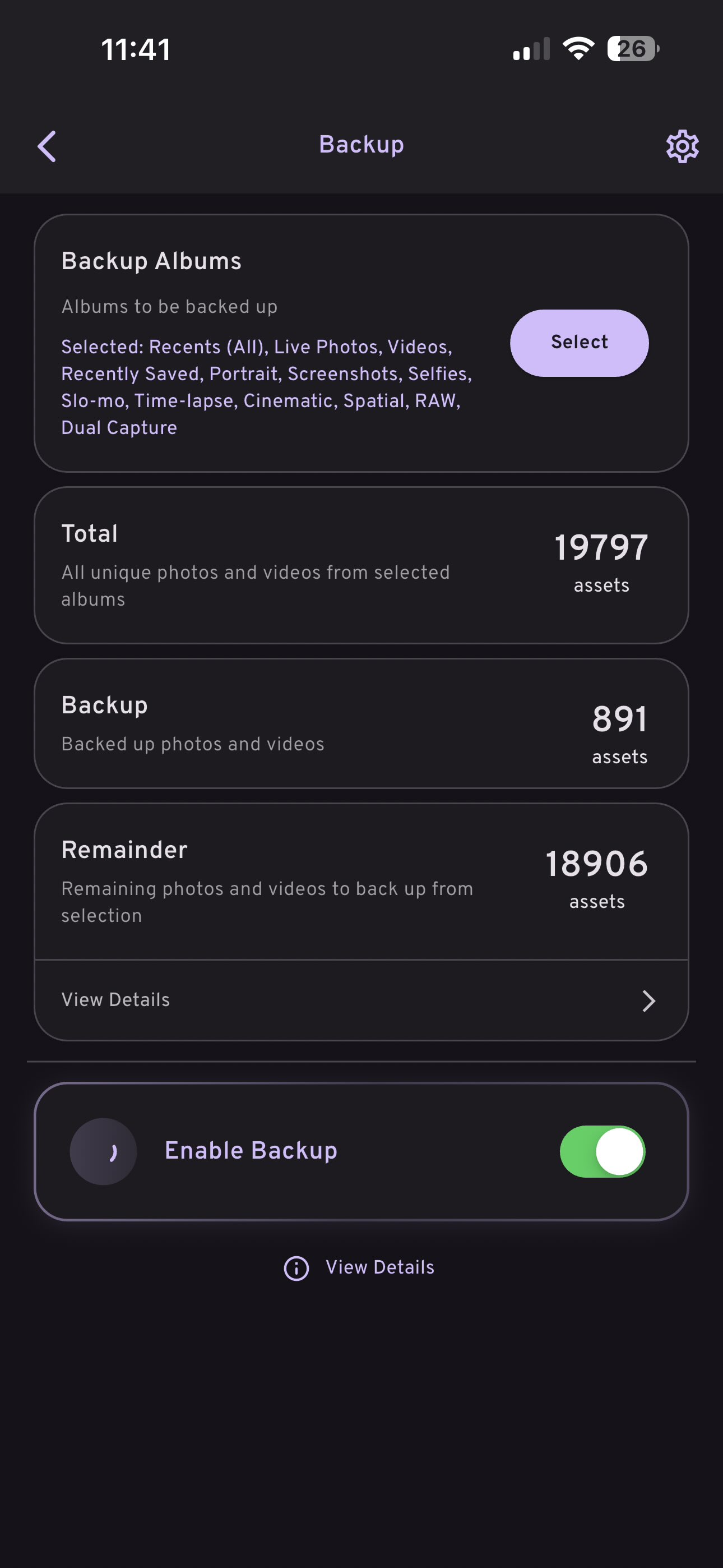
Task: Open backup settings gear
Action: click(682, 146)
